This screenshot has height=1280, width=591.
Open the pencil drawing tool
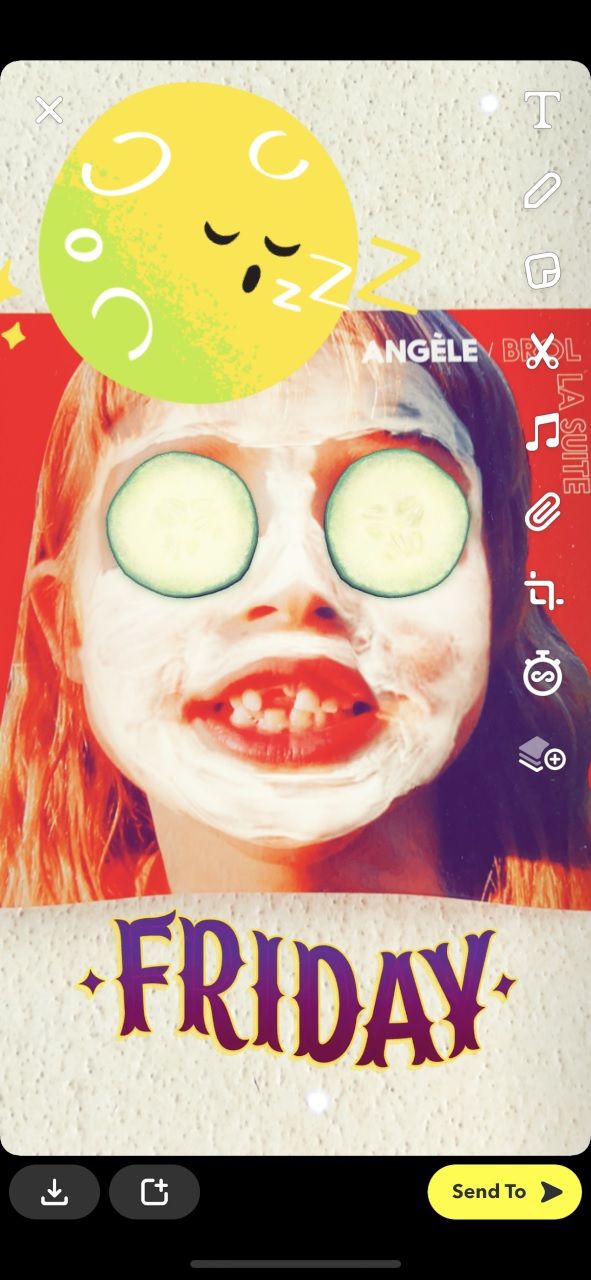pos(542,190)
